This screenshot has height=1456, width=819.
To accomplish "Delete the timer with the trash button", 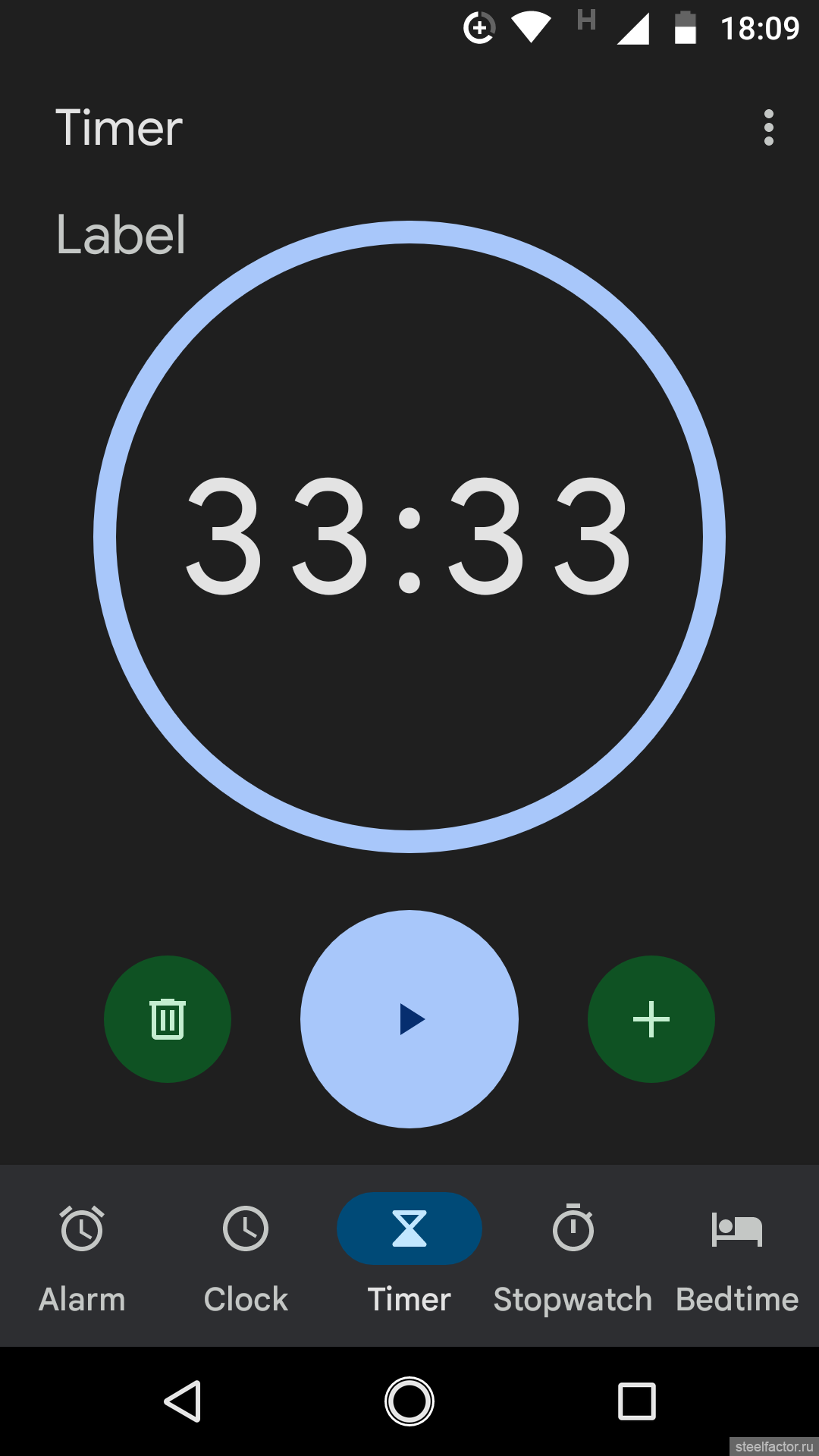I will (x=168, y=1019).
